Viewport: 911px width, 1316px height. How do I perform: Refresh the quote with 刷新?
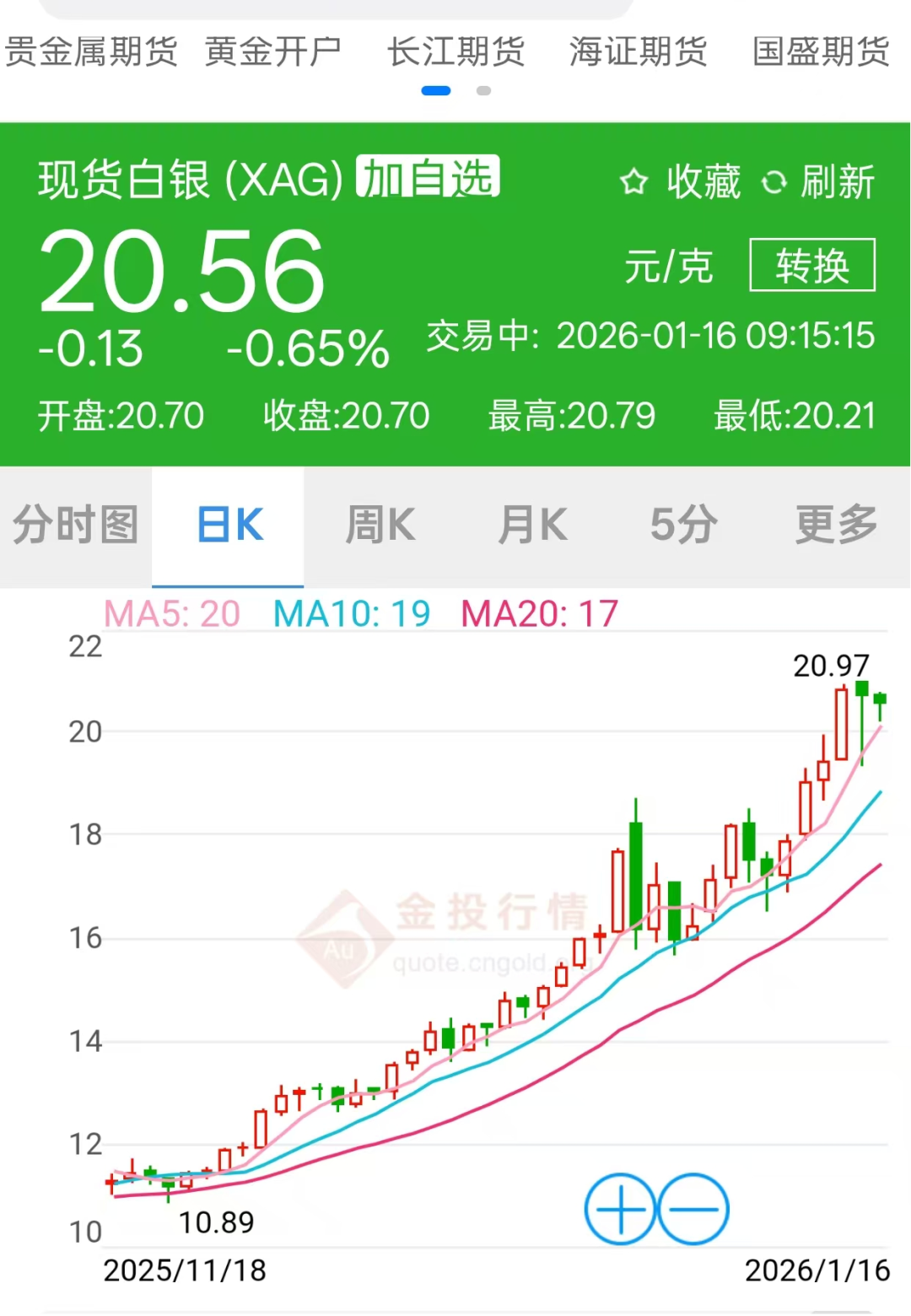(818, 182)
